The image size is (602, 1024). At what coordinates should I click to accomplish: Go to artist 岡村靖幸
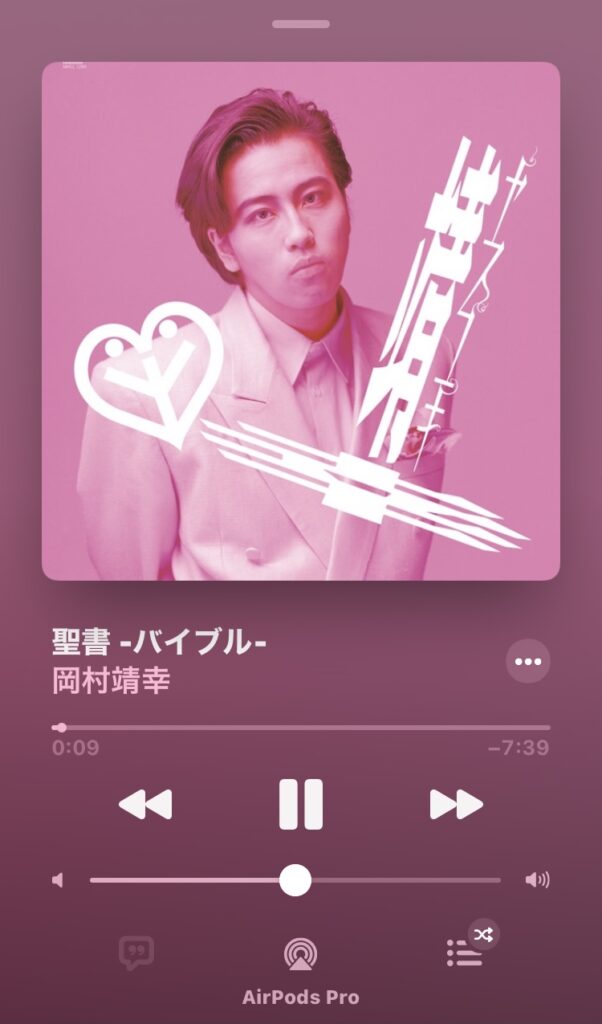(x=111, y=681)
